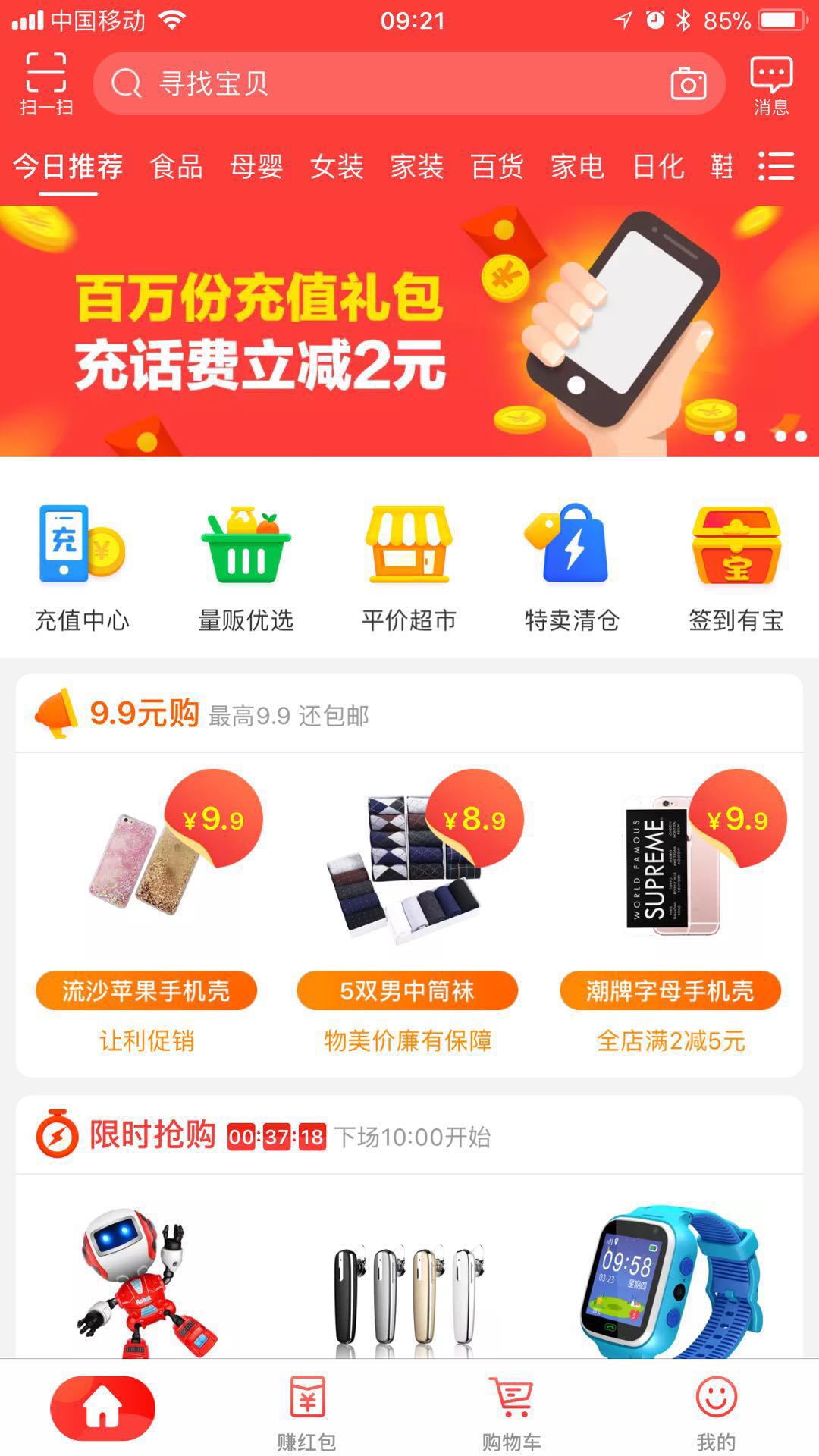Open 特卖清仓 clearance sale
The image size is (819, 1456).
570,565
